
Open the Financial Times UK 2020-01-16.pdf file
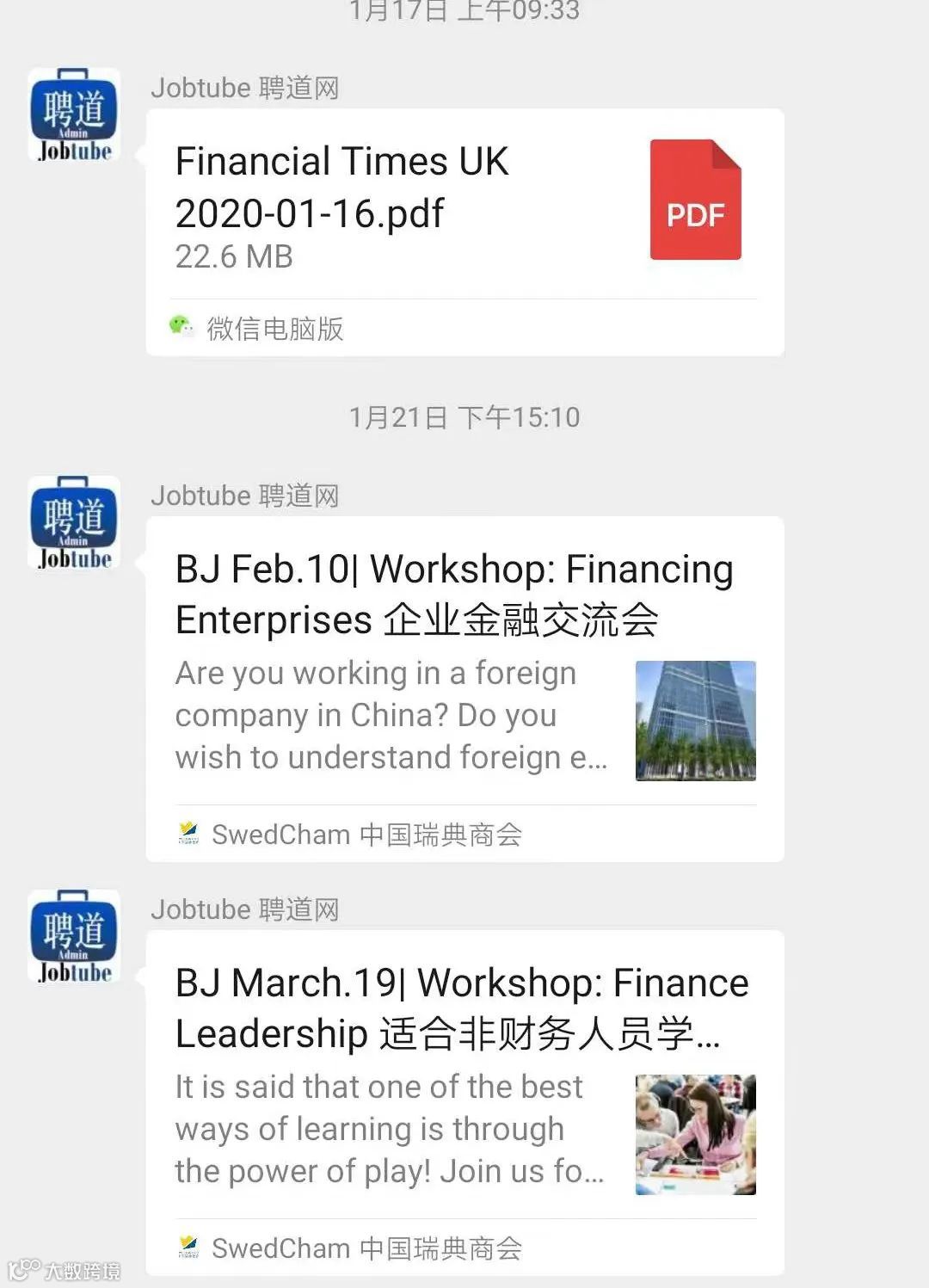tap(464, 206)
